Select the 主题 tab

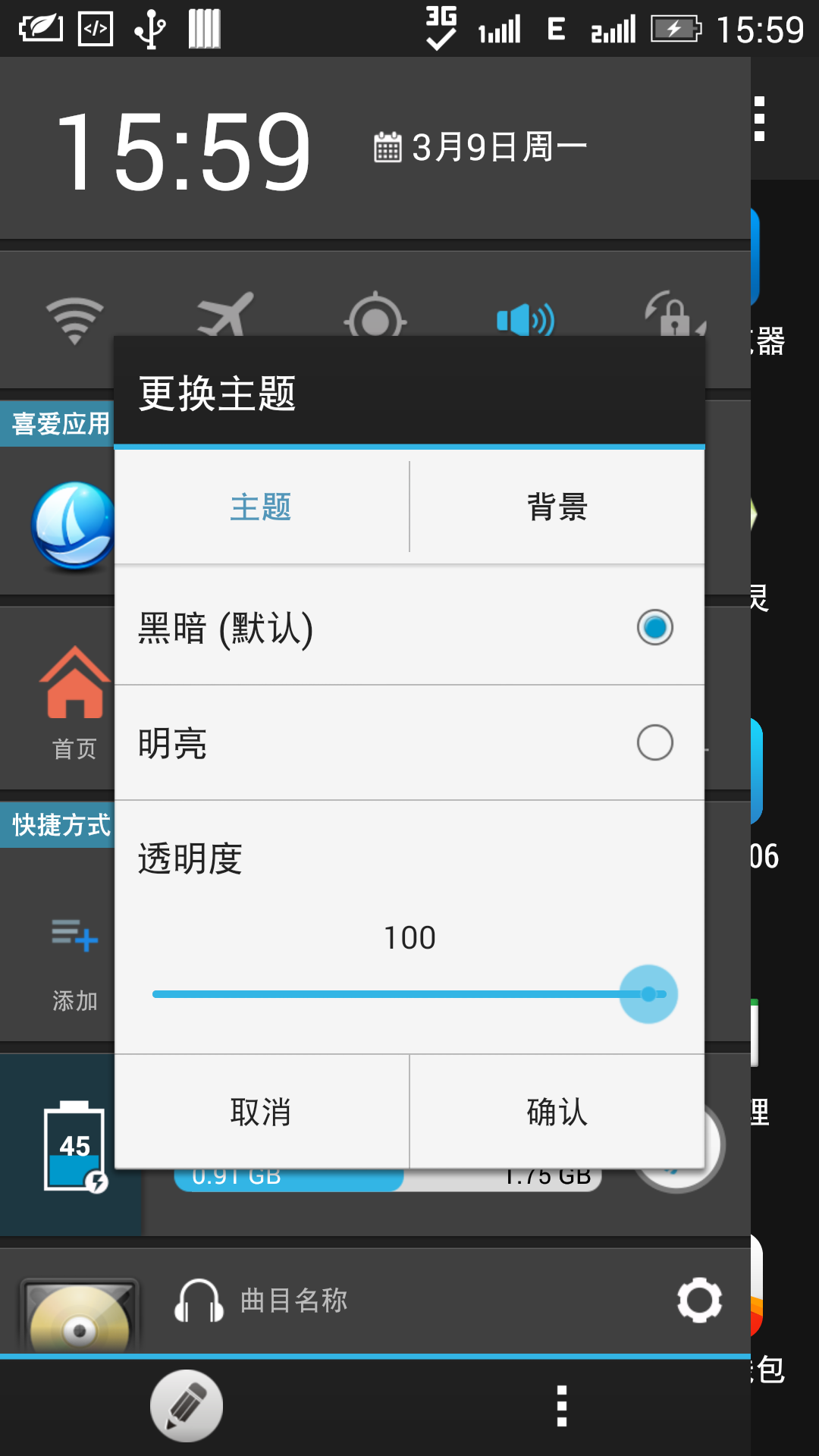click(x=261, y=507)
